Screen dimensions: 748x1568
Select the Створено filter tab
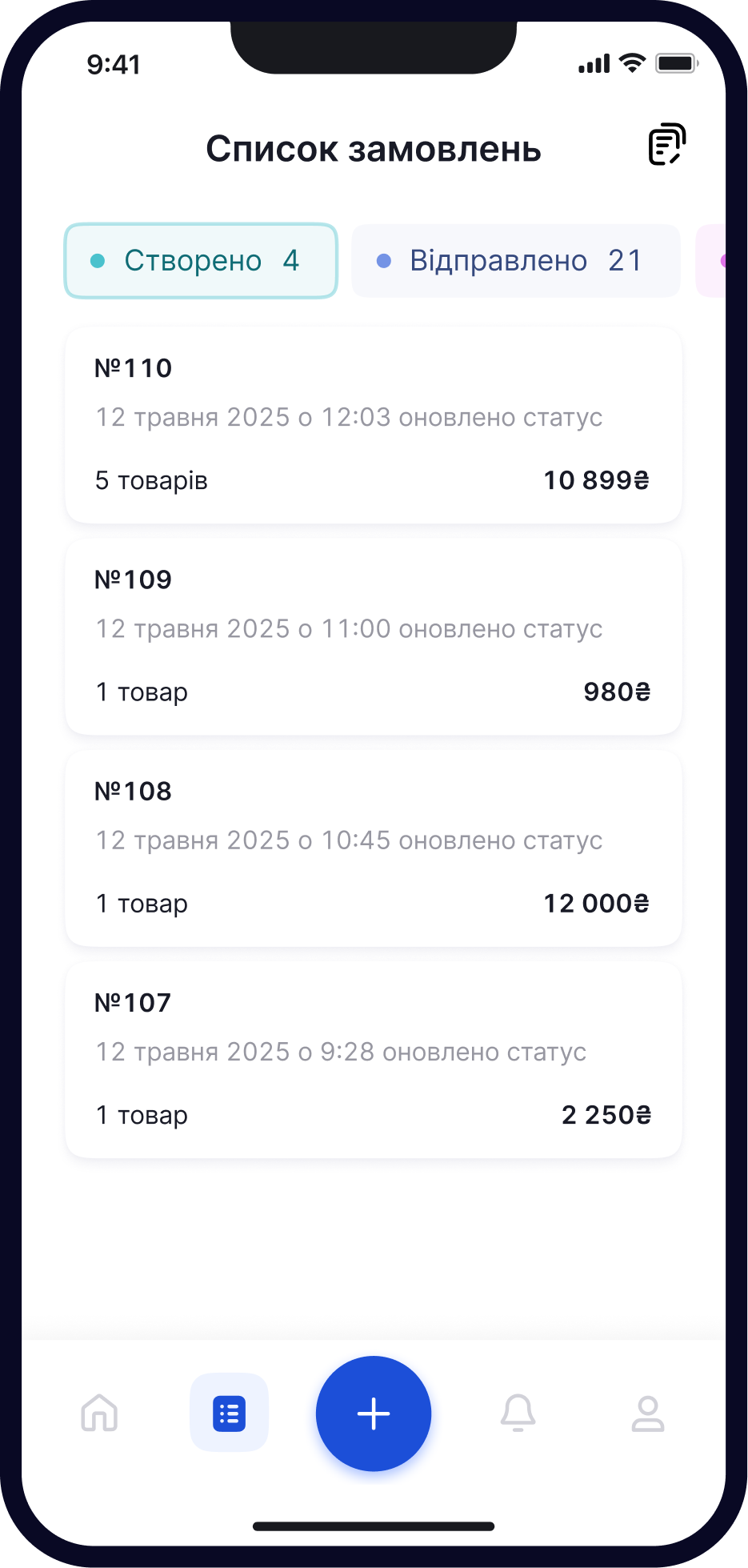tap(200, 260)
